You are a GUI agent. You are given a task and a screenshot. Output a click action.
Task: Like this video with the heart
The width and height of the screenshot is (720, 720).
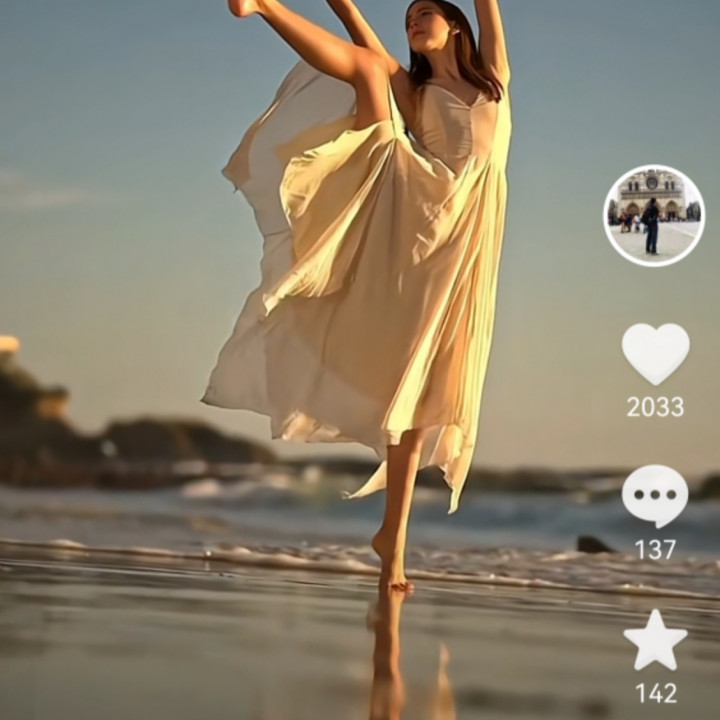coord(655,353)
